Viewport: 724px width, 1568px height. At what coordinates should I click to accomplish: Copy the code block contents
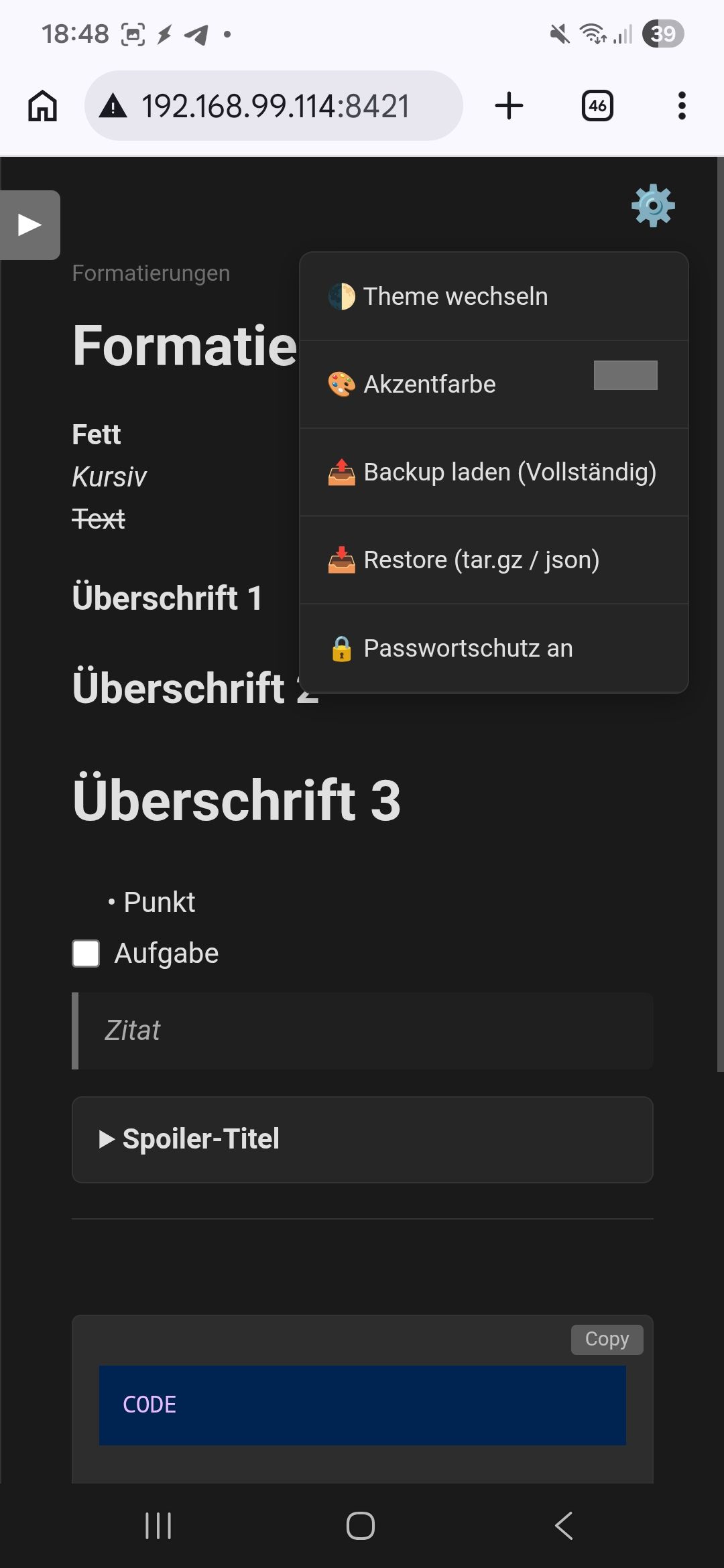(607, 1339)
